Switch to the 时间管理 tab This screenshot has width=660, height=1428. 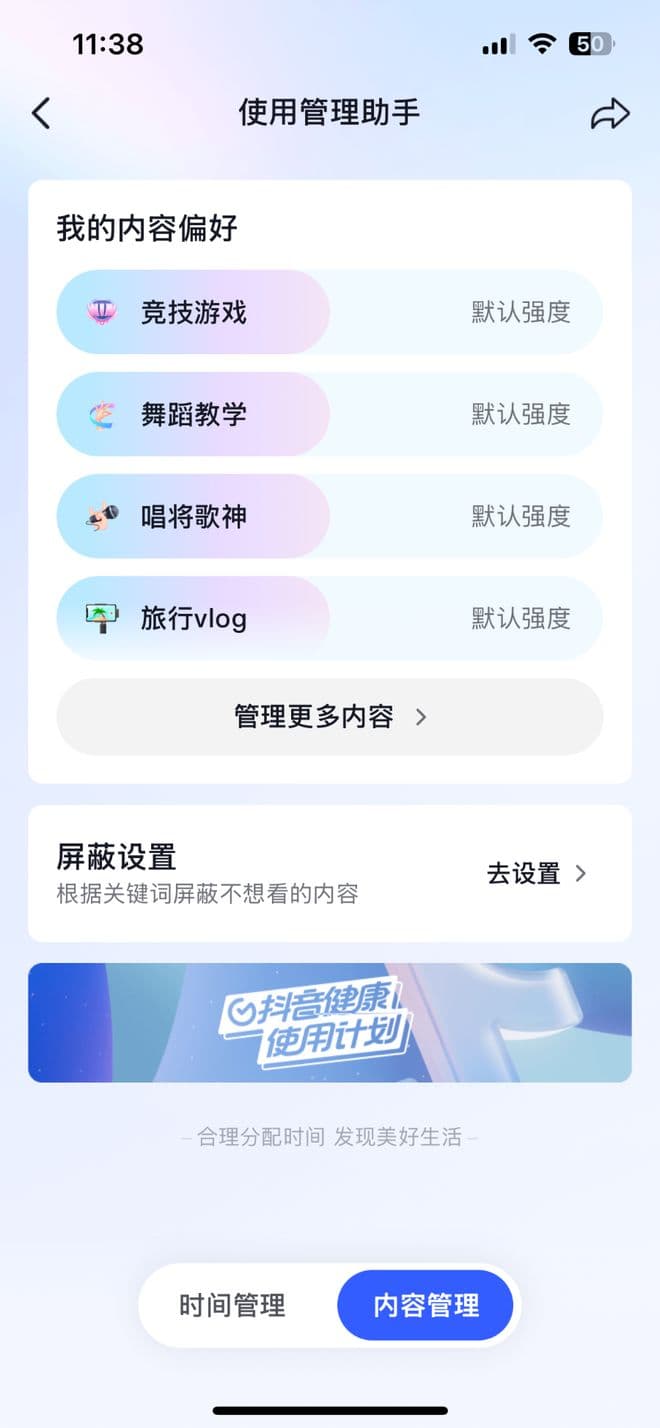tap(233, 1305)
